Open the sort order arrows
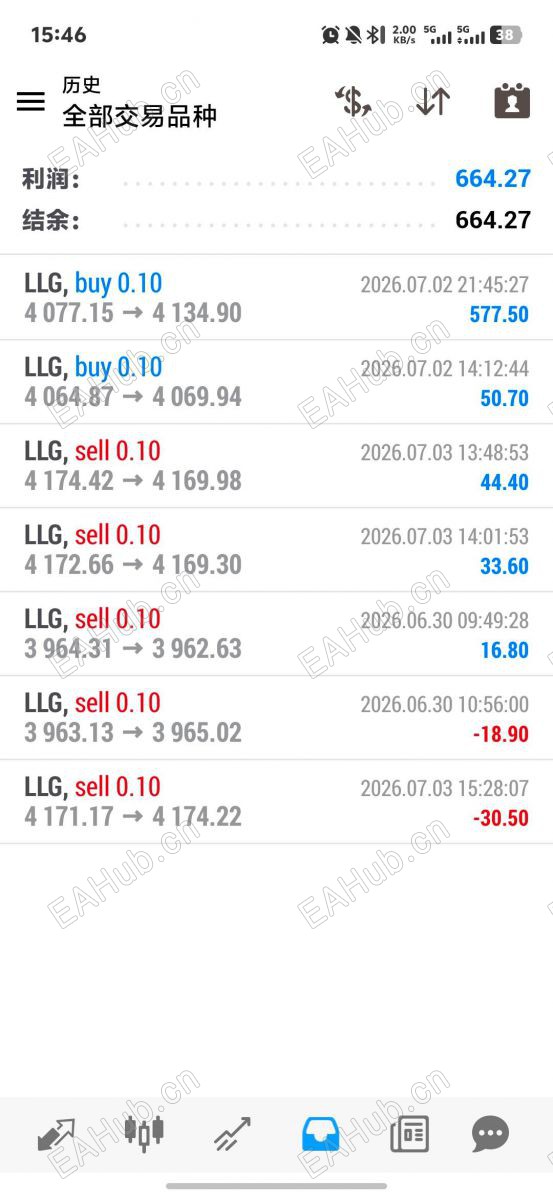 [x=433, y=101]
